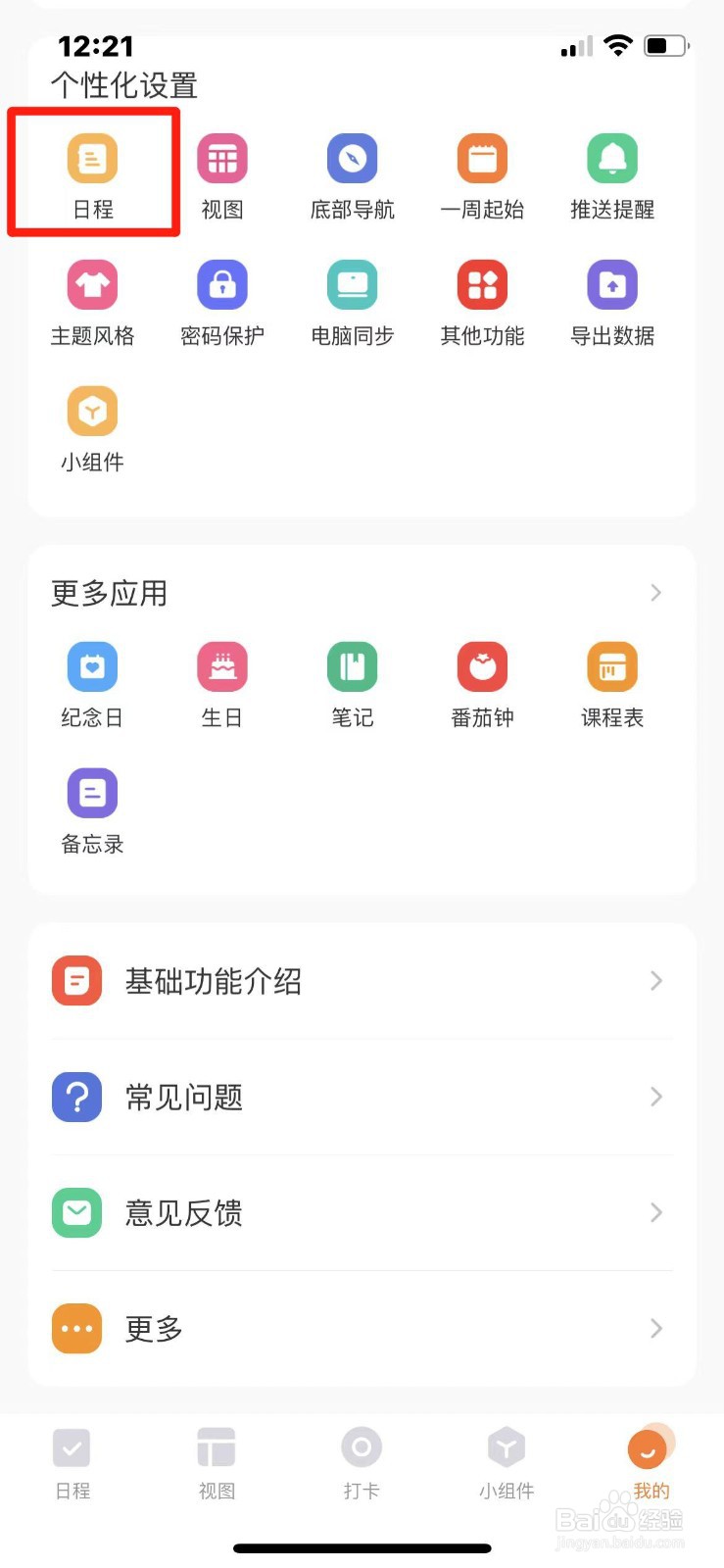Open 常见问题 row
Viewport: 724px width, 1568px height.
(x=362, y=1097)
